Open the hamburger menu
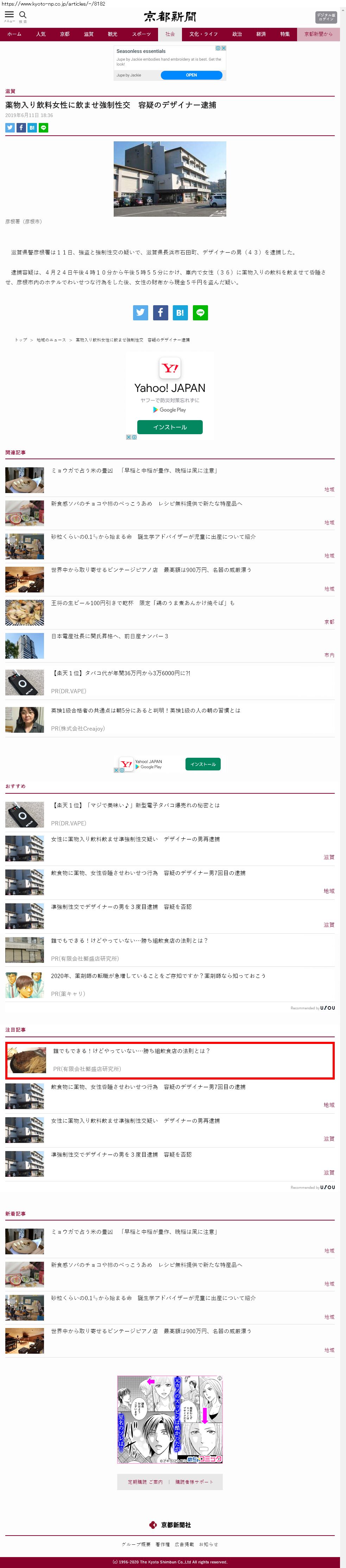The height and width of the screenshot is (1568, 346). click(x=9, y=15)
